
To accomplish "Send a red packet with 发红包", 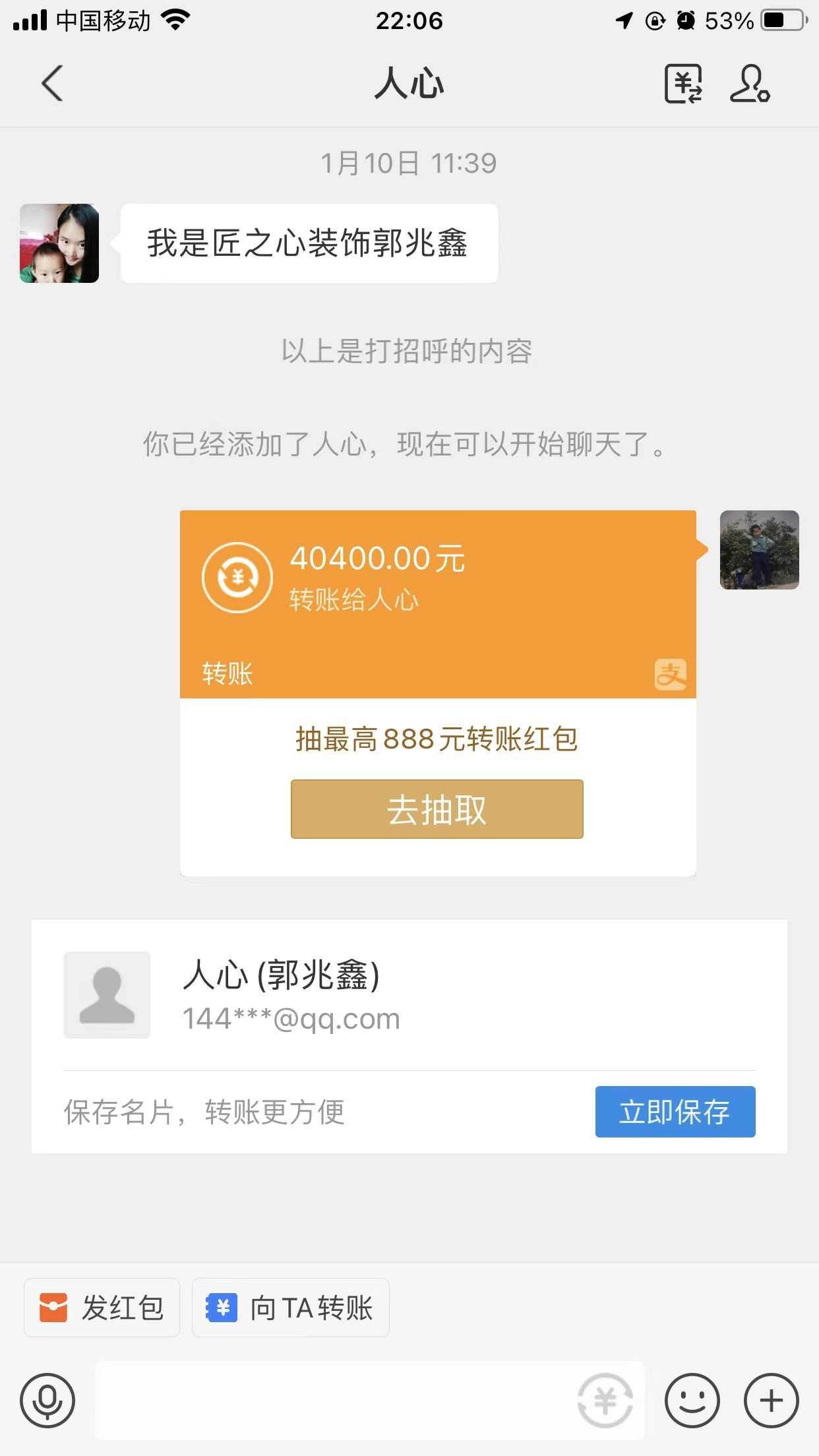I will pos(102,1308).
